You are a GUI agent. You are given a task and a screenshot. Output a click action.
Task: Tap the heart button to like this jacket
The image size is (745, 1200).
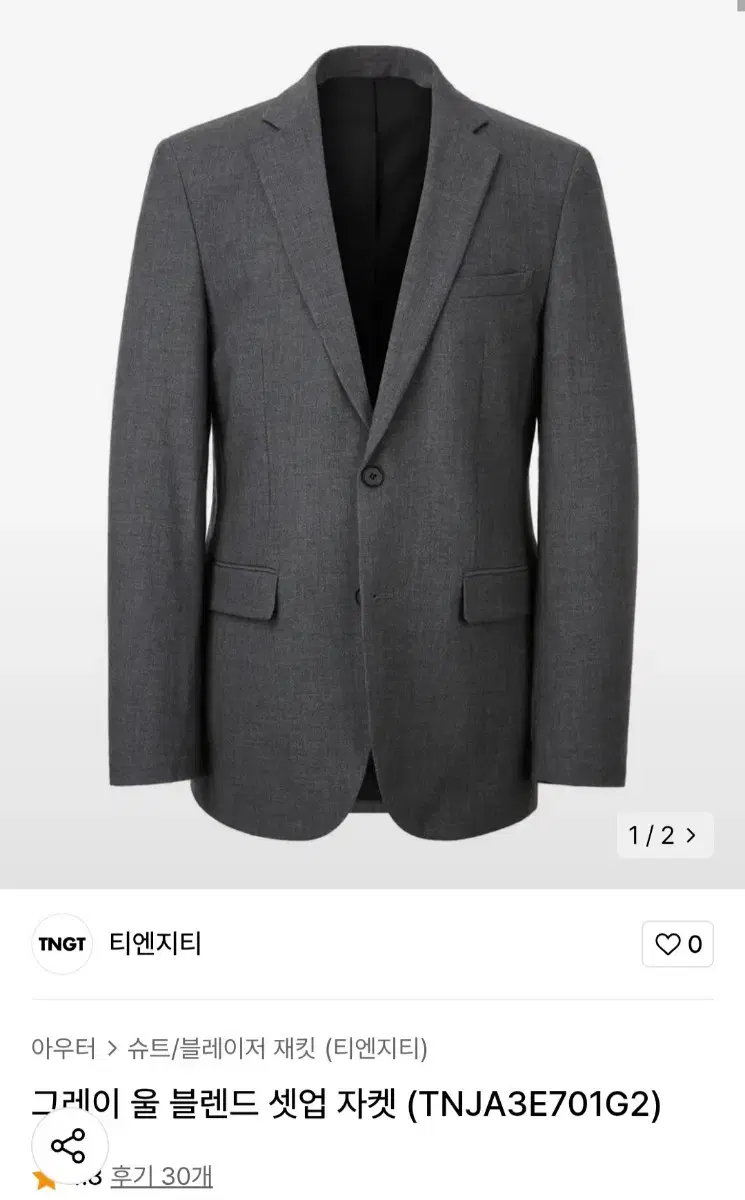tap(677, 944)
